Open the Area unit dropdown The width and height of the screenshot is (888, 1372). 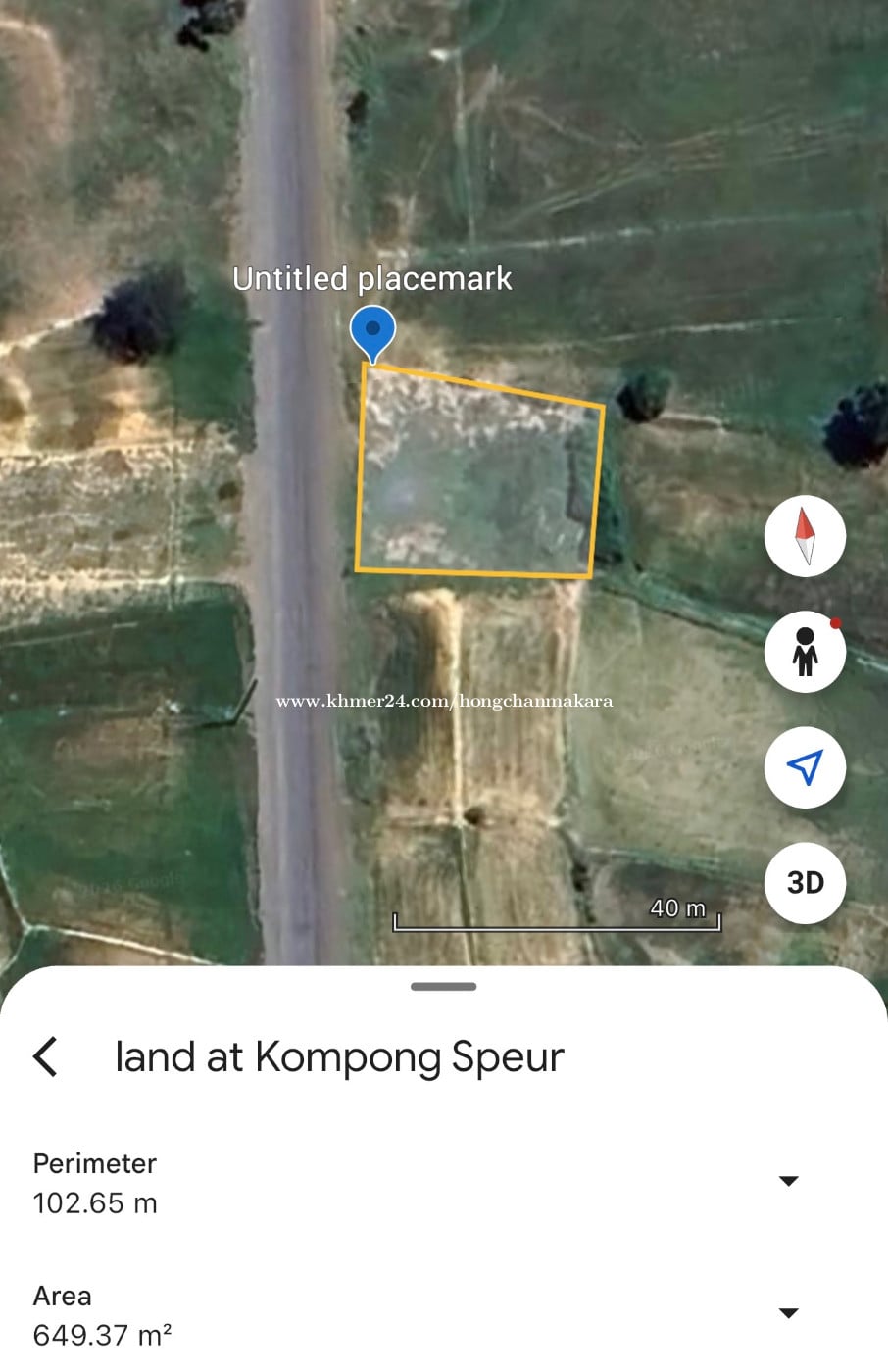(x=788, y=1313)
